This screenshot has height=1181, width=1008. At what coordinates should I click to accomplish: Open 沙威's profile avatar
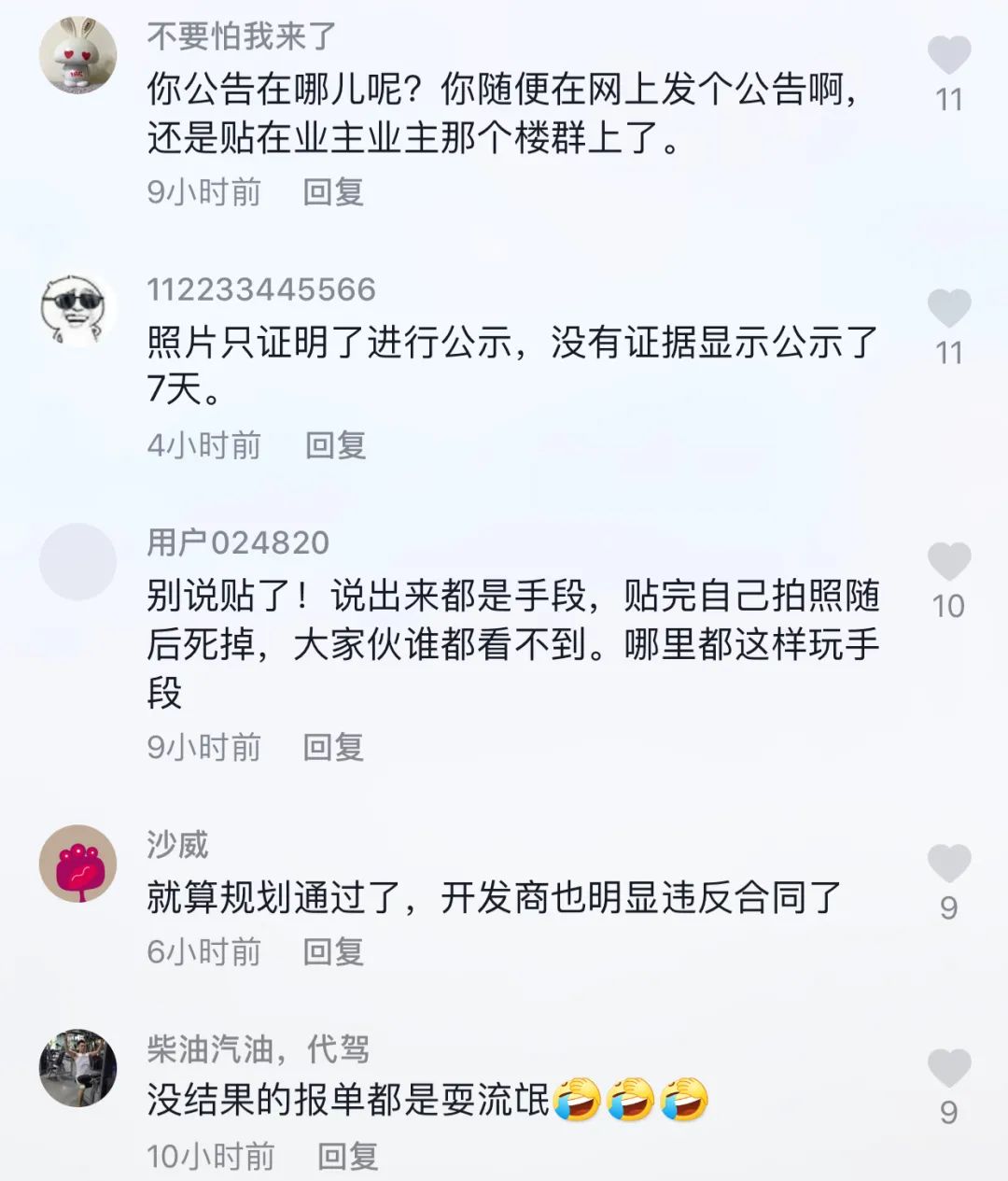click(x=77, y=864)
